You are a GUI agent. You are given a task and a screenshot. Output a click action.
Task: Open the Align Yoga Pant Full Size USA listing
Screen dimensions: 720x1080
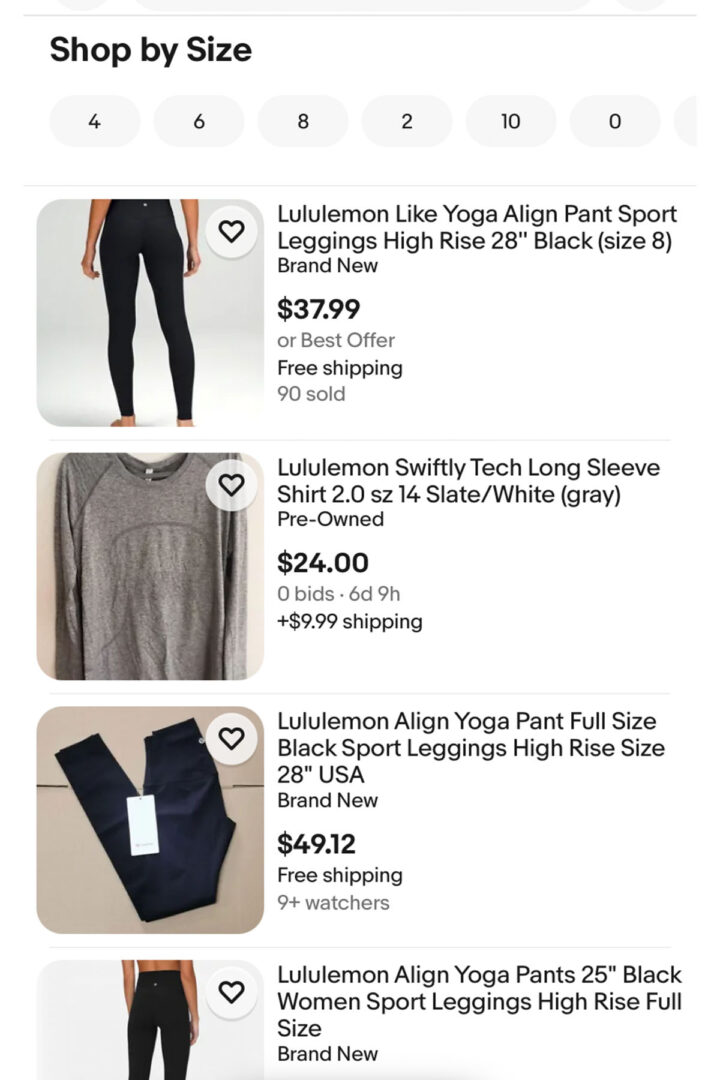pyautogui.click(x=470, y=747)
